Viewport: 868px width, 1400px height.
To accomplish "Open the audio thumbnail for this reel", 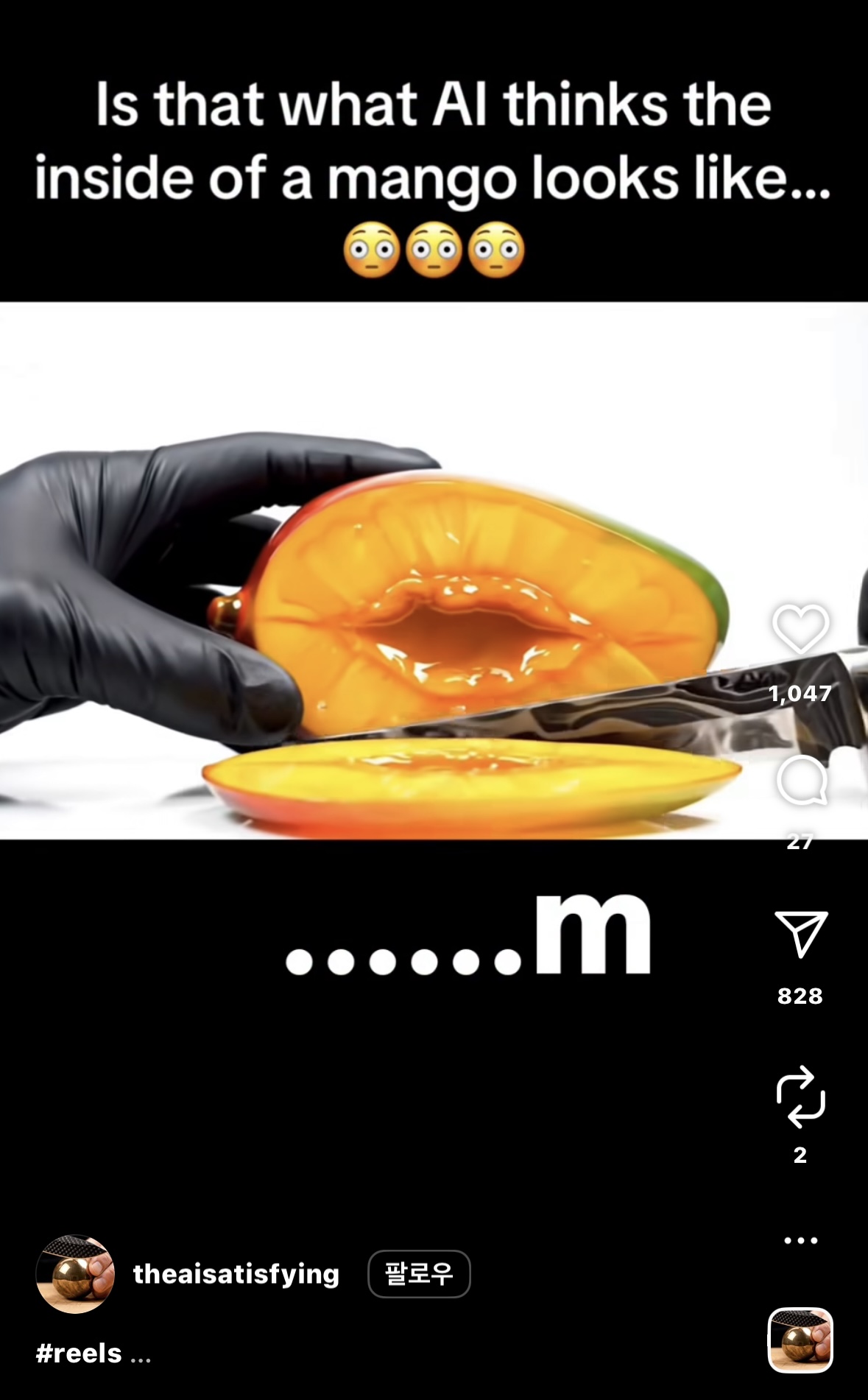I will pyautogui.click(x=800, y=1340).
